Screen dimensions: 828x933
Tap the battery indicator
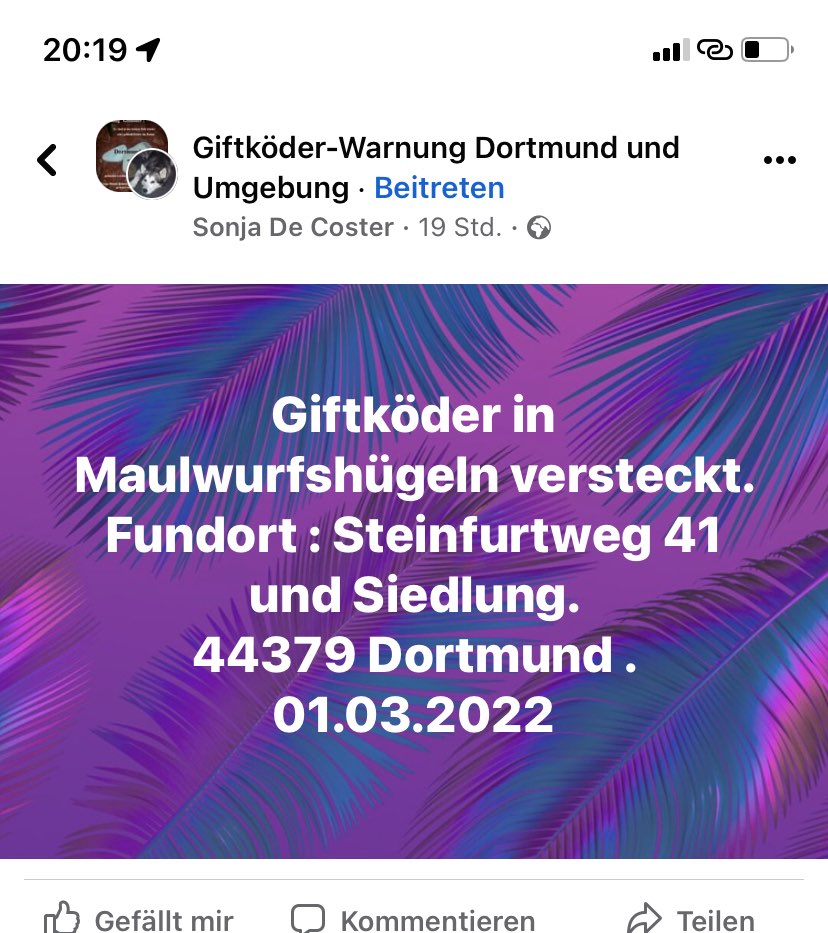click(765, 47)
